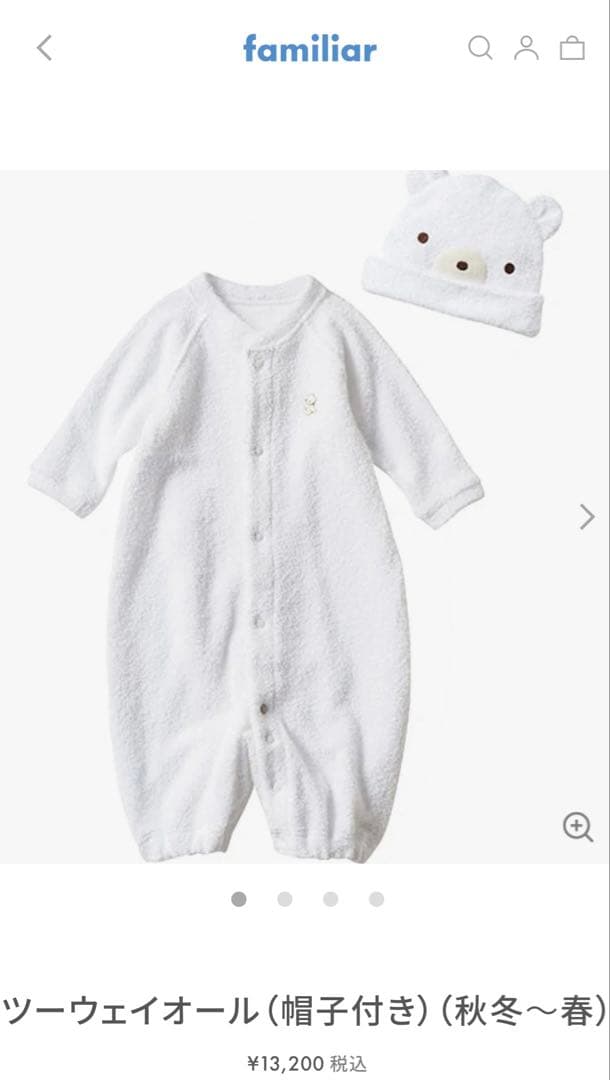Show the next product image
The image size is (610, 1080).
click(x=587, y=516)
